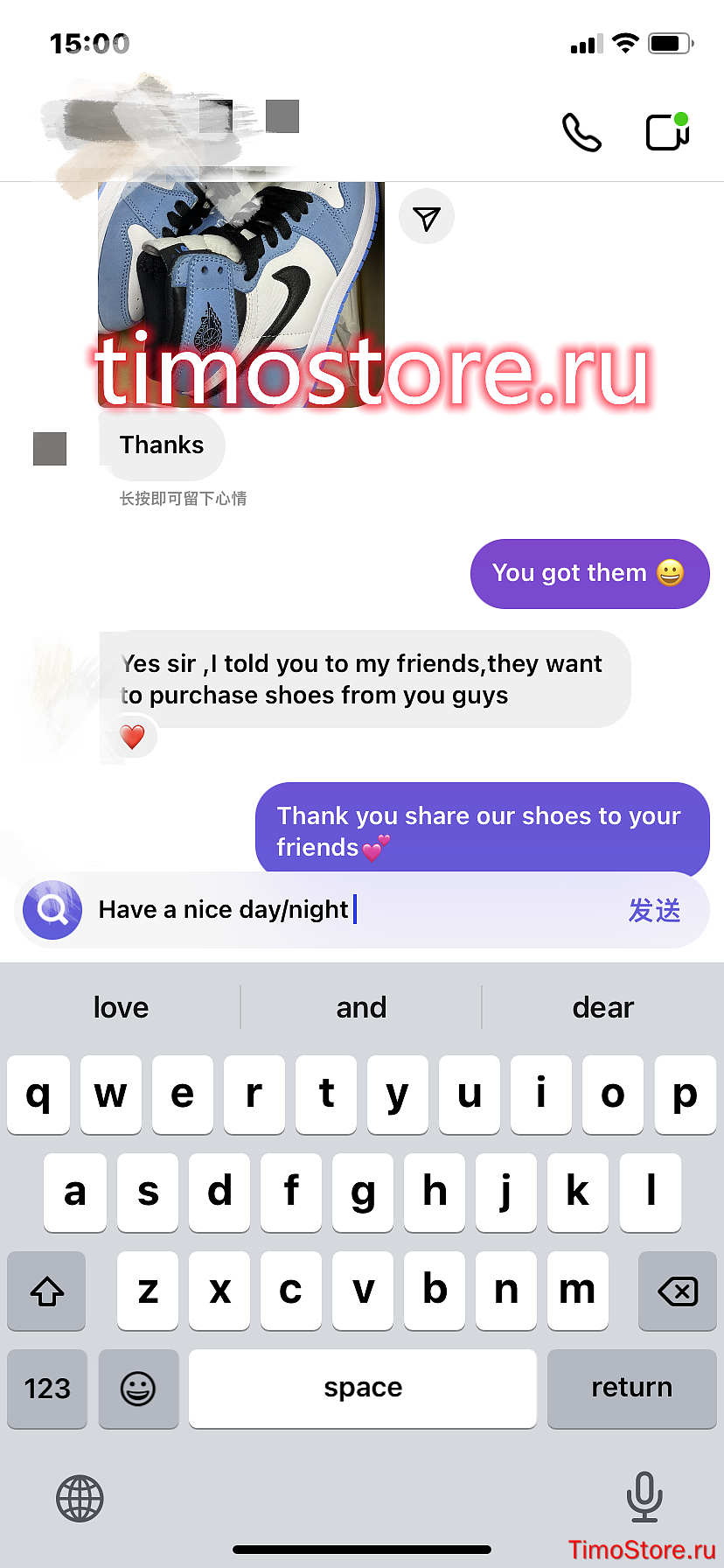Tap the heart reaction on the message
724x1568 pixels.
click(x=132, y=737)
